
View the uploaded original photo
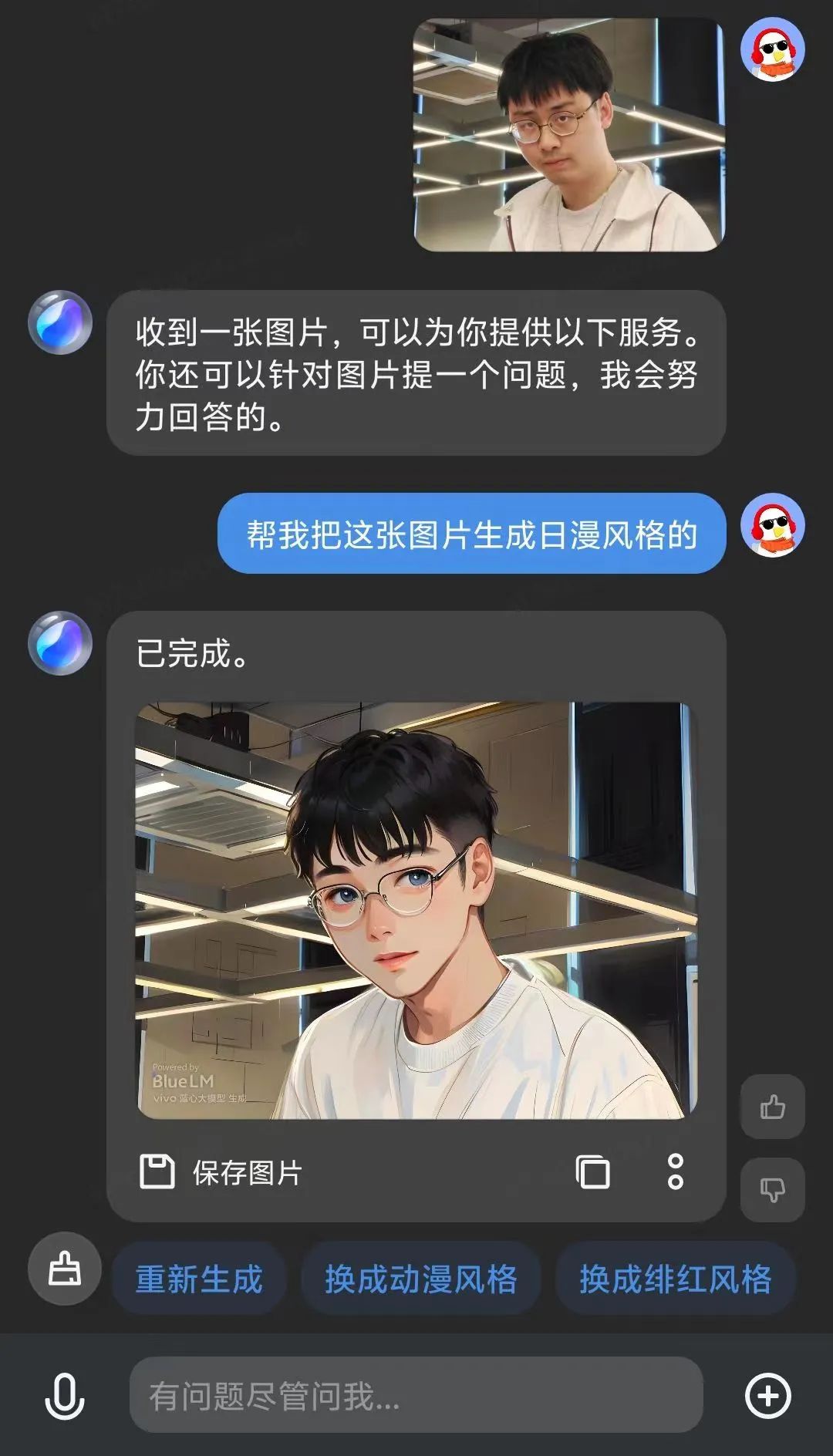coord(569,135)
